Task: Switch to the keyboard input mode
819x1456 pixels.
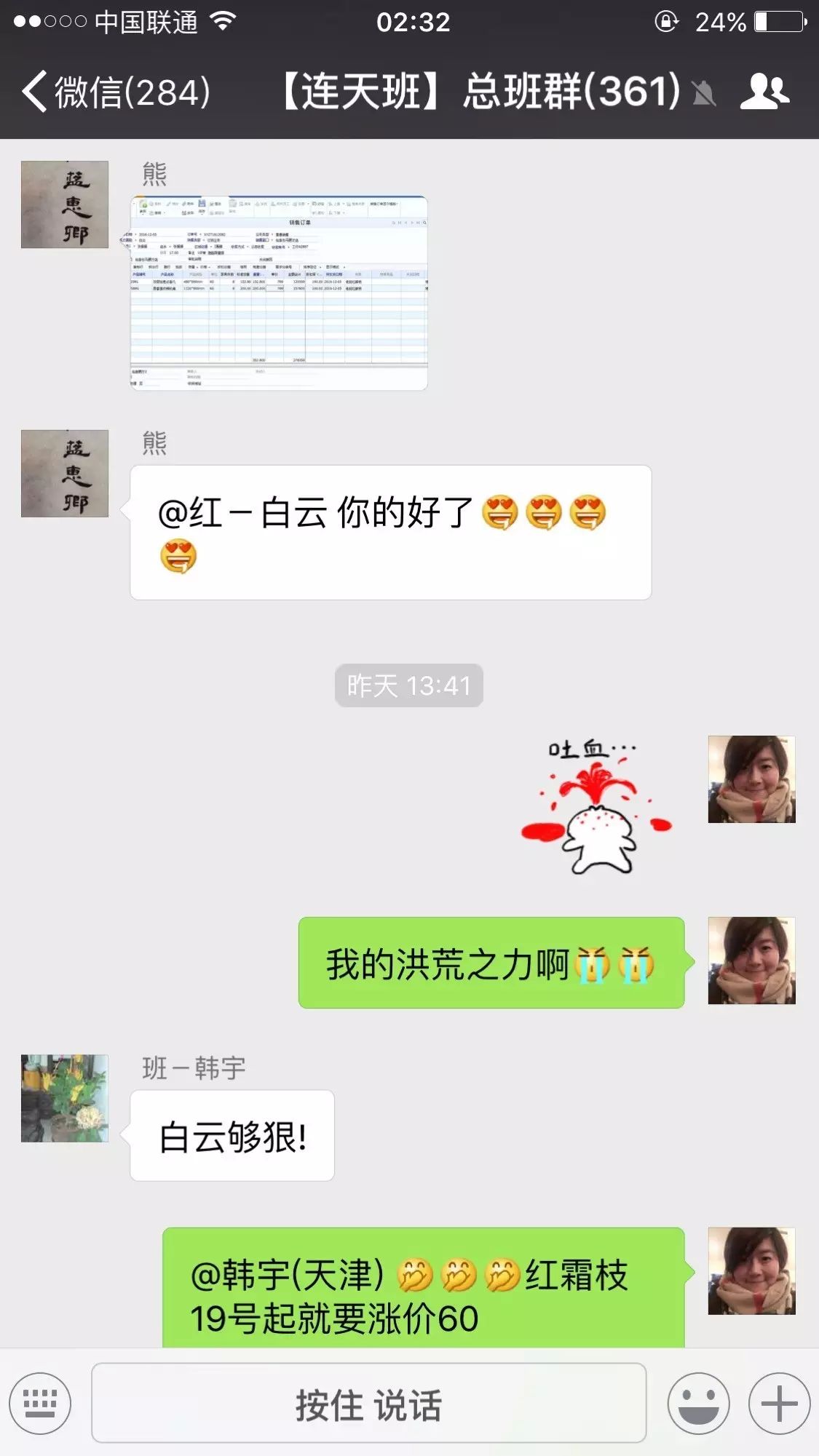Action: click(x=40, y=1403)
